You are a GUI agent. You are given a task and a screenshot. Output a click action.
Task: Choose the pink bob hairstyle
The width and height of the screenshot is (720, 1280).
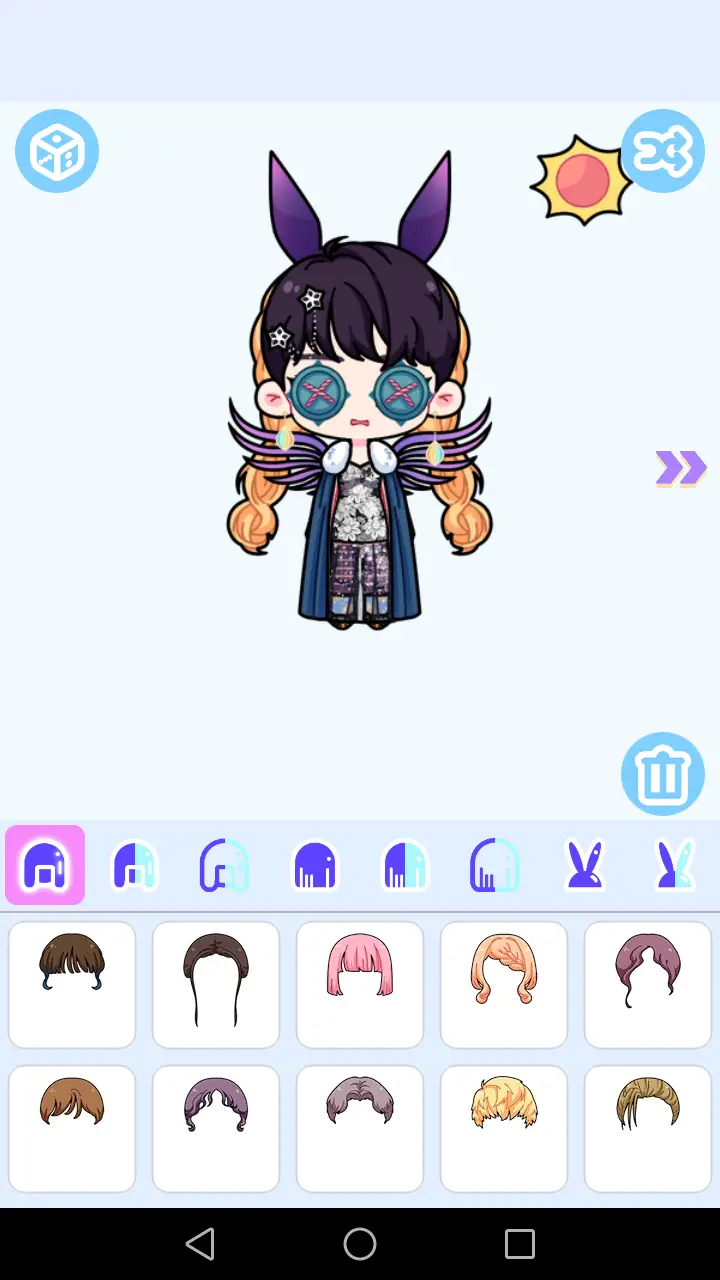tap(360, 985)
